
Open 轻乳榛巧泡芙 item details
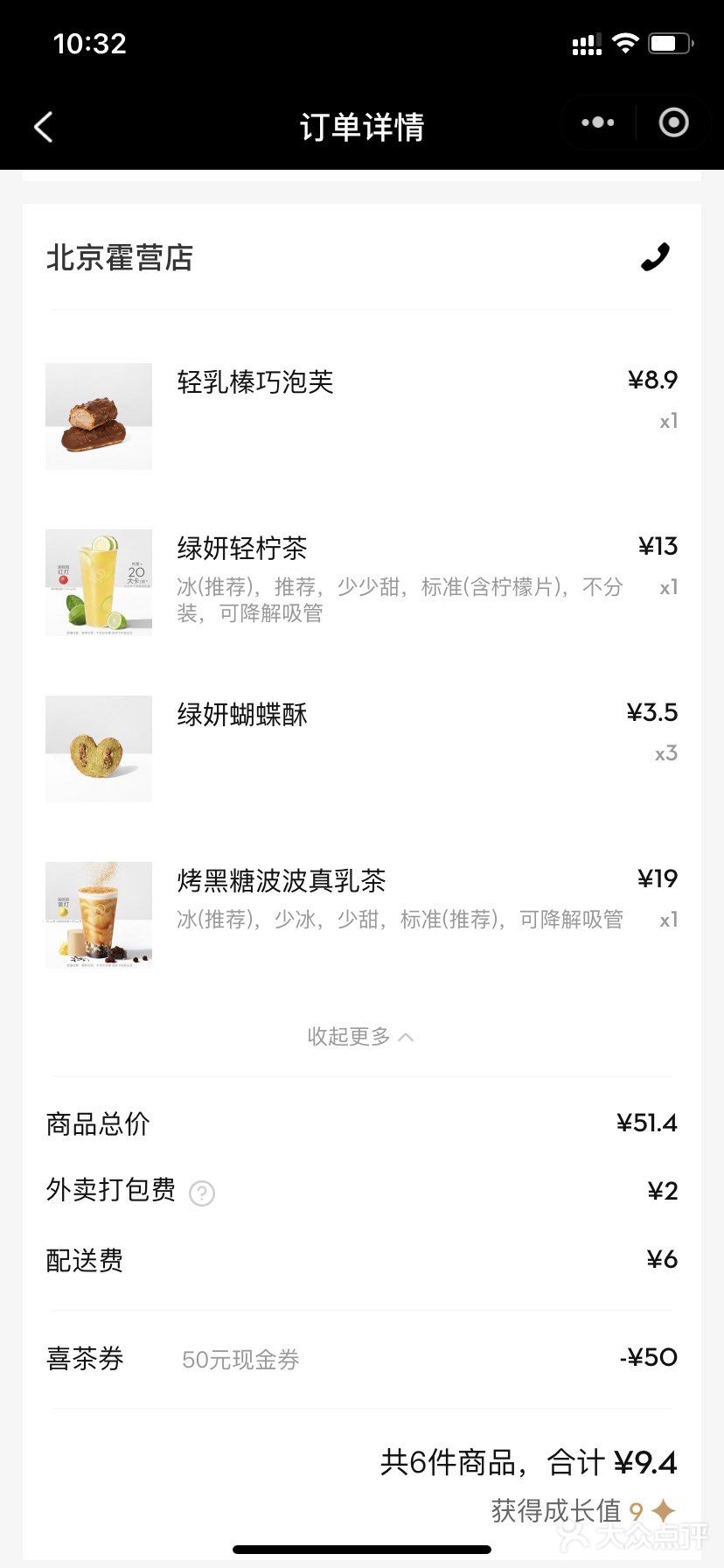point(254,382)
